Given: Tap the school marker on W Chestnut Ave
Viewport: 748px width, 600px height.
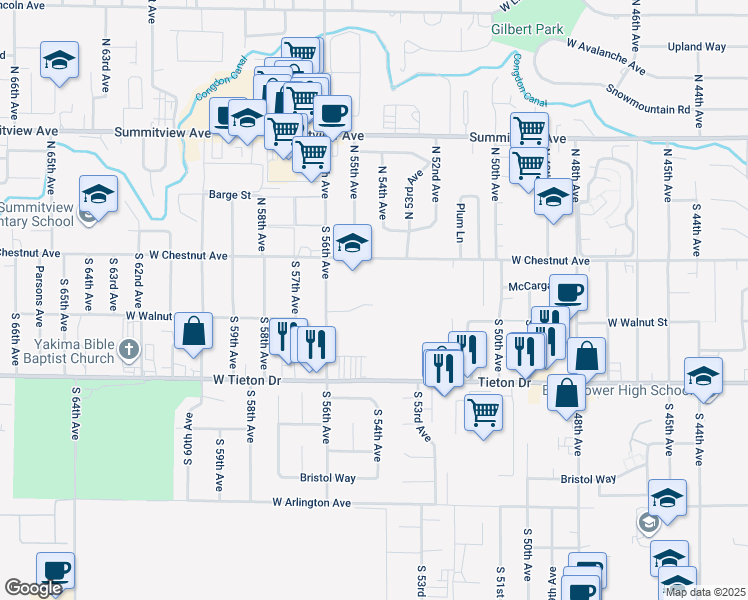Looking at the screenshot, I should (351, 244).
